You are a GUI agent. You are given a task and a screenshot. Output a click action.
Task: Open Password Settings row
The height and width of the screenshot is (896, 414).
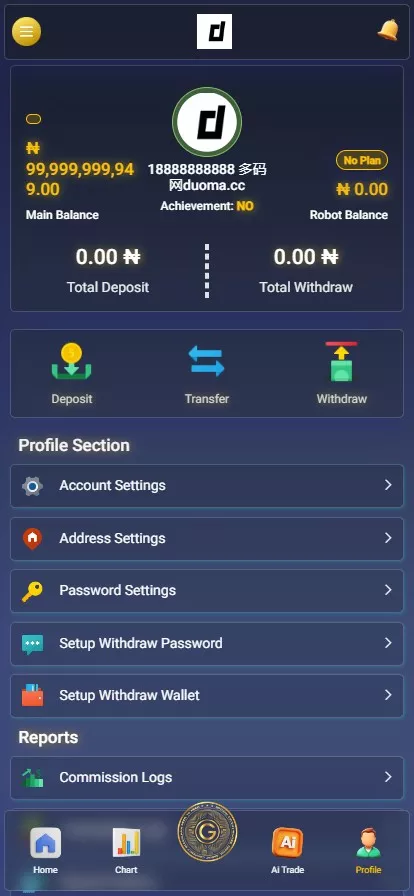(x=207, y=591)
